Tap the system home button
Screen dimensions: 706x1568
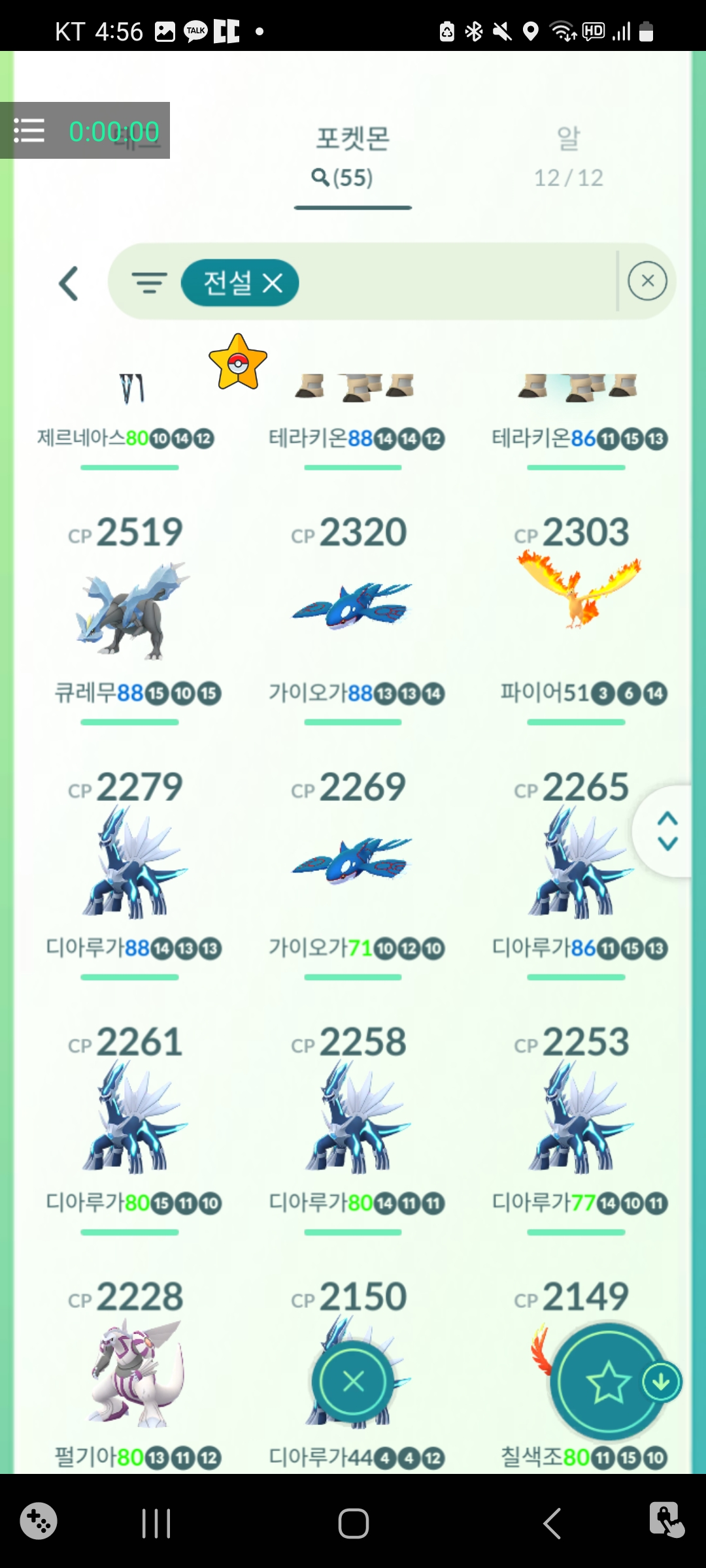tap(353, 1524)
